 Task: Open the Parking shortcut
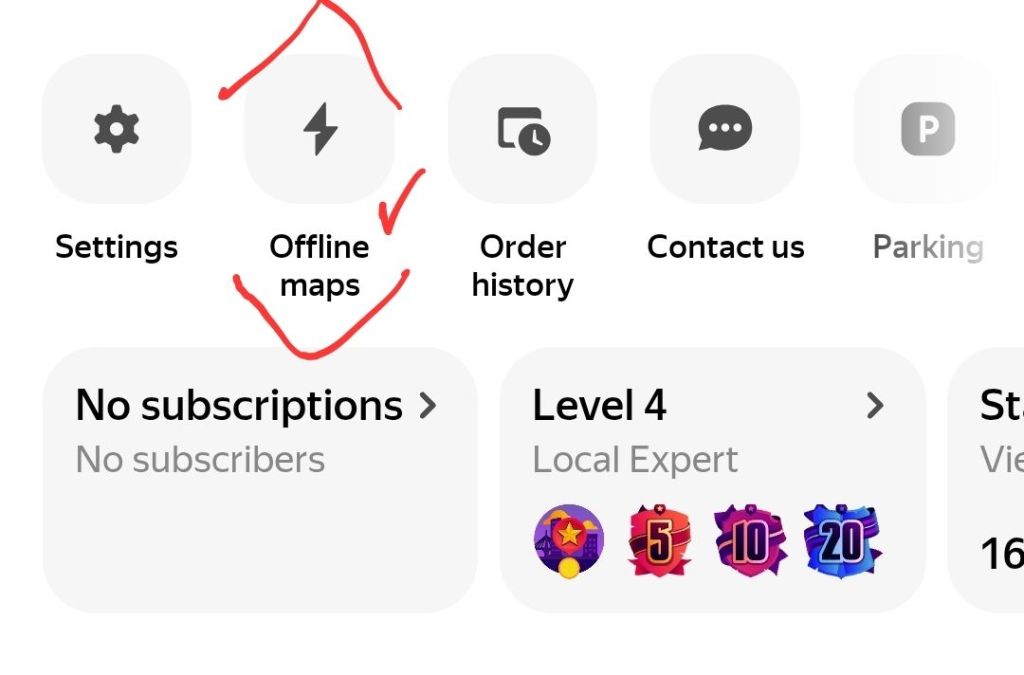927,130
